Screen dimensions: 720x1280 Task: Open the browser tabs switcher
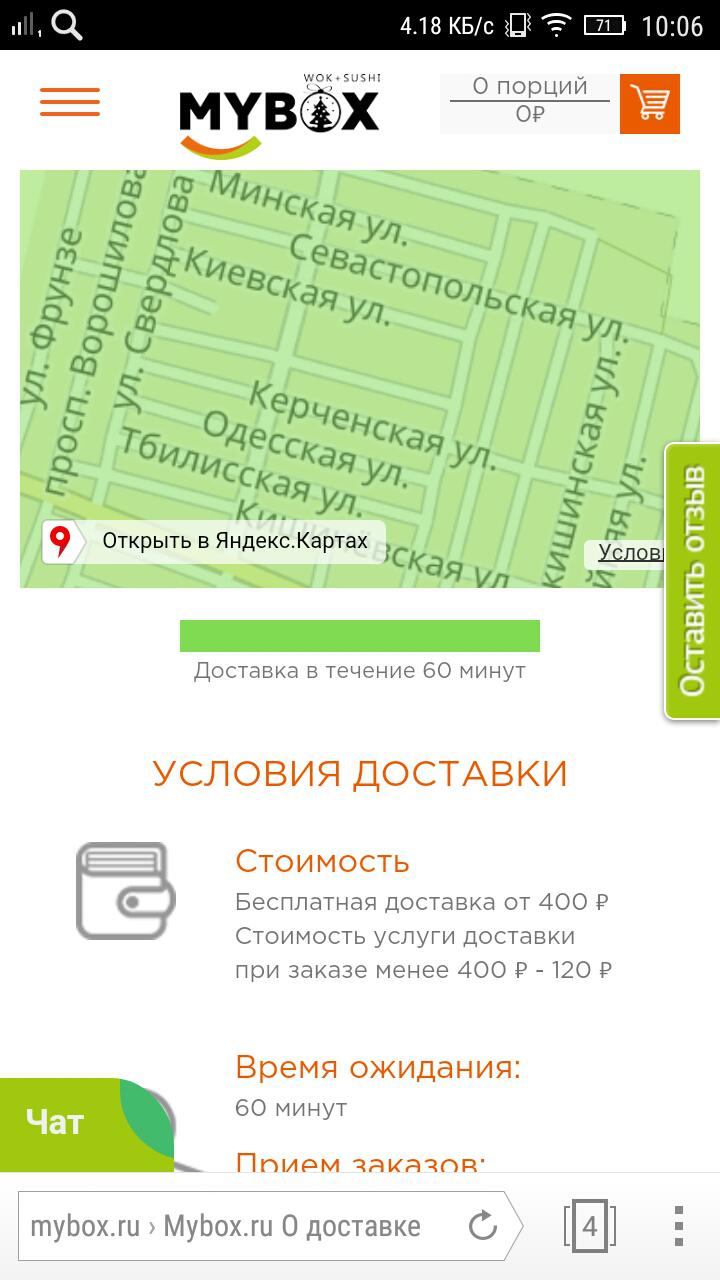coord(589,1225)
